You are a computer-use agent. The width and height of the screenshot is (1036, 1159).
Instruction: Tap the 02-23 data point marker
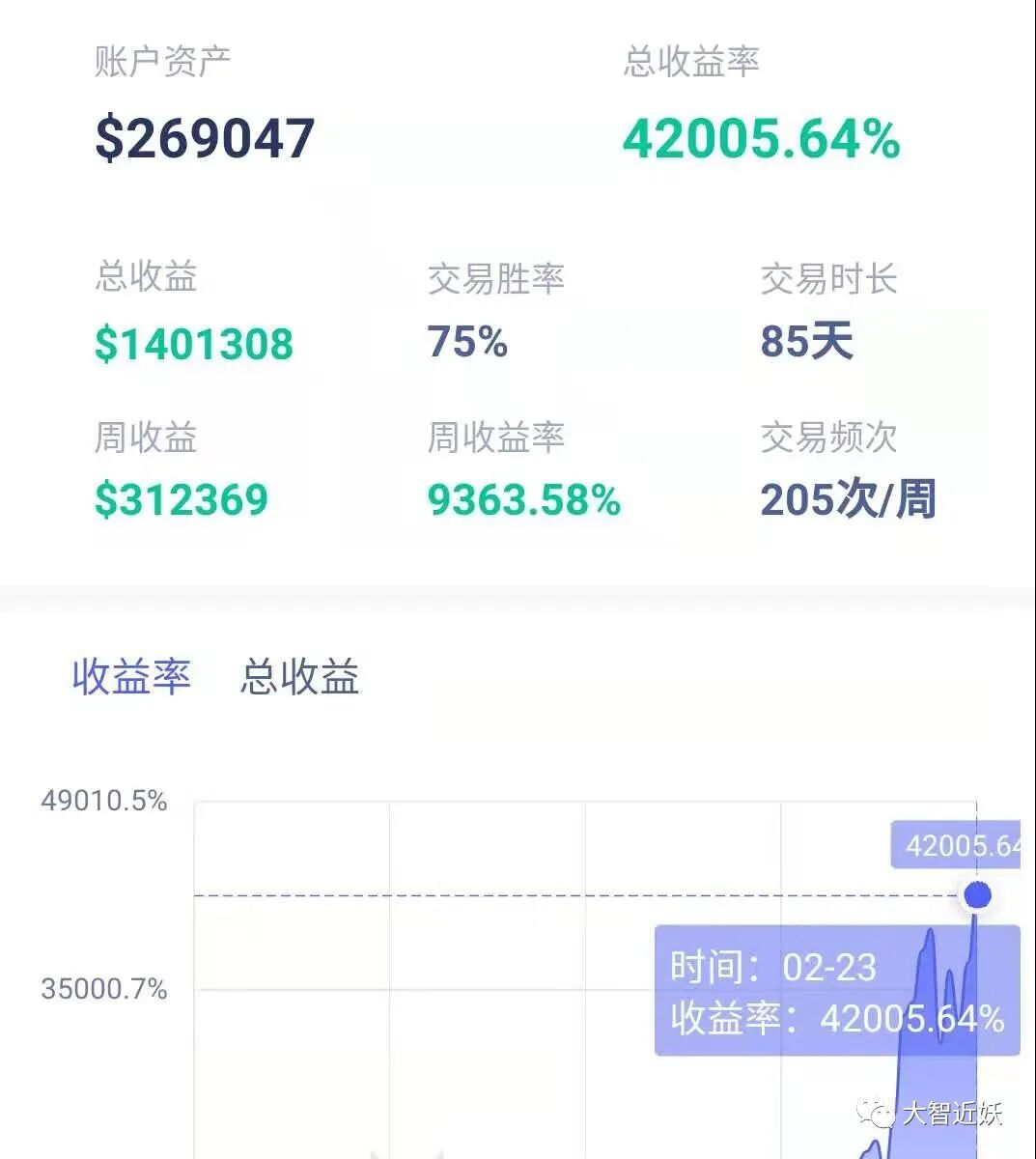pyautogui.click(x=977, y=895)
